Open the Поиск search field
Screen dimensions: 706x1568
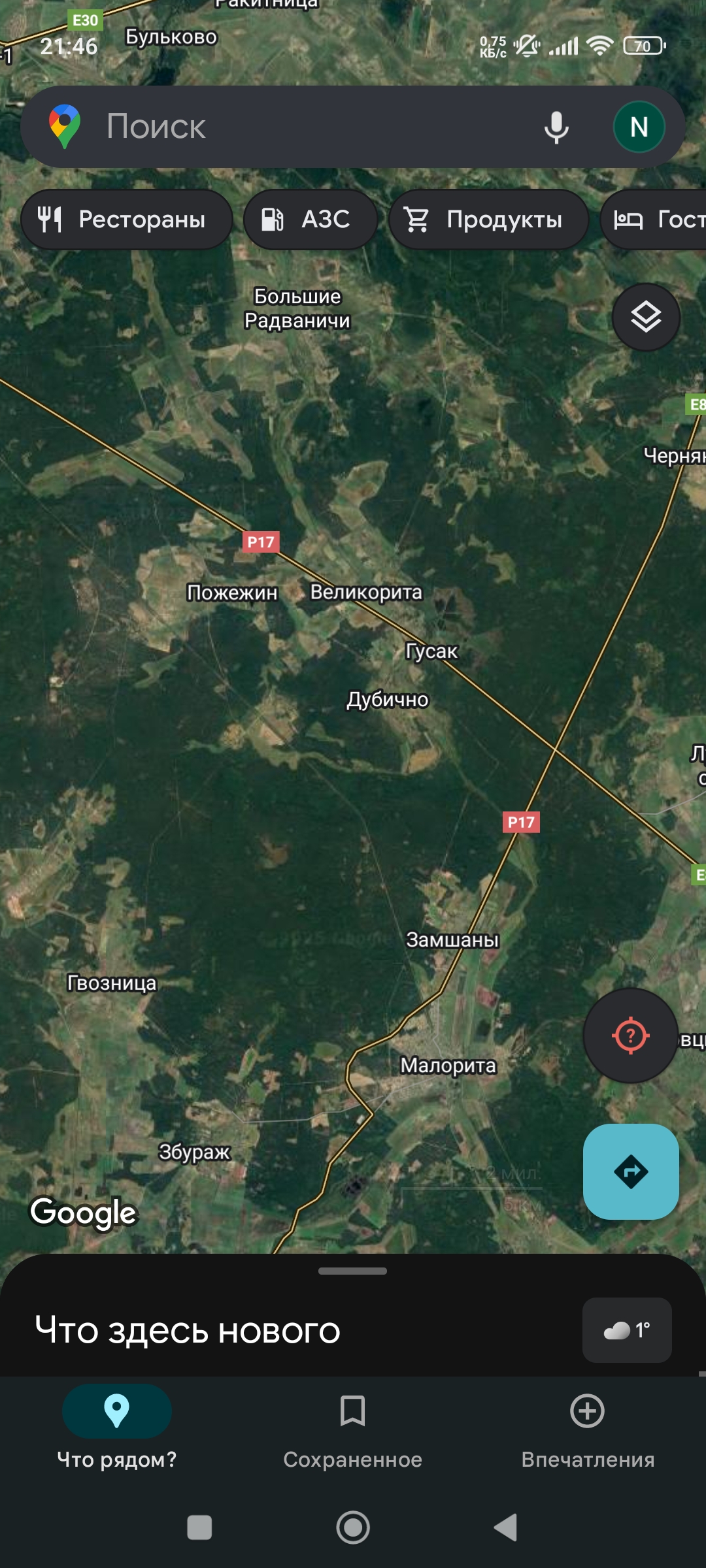click(294, 127)
